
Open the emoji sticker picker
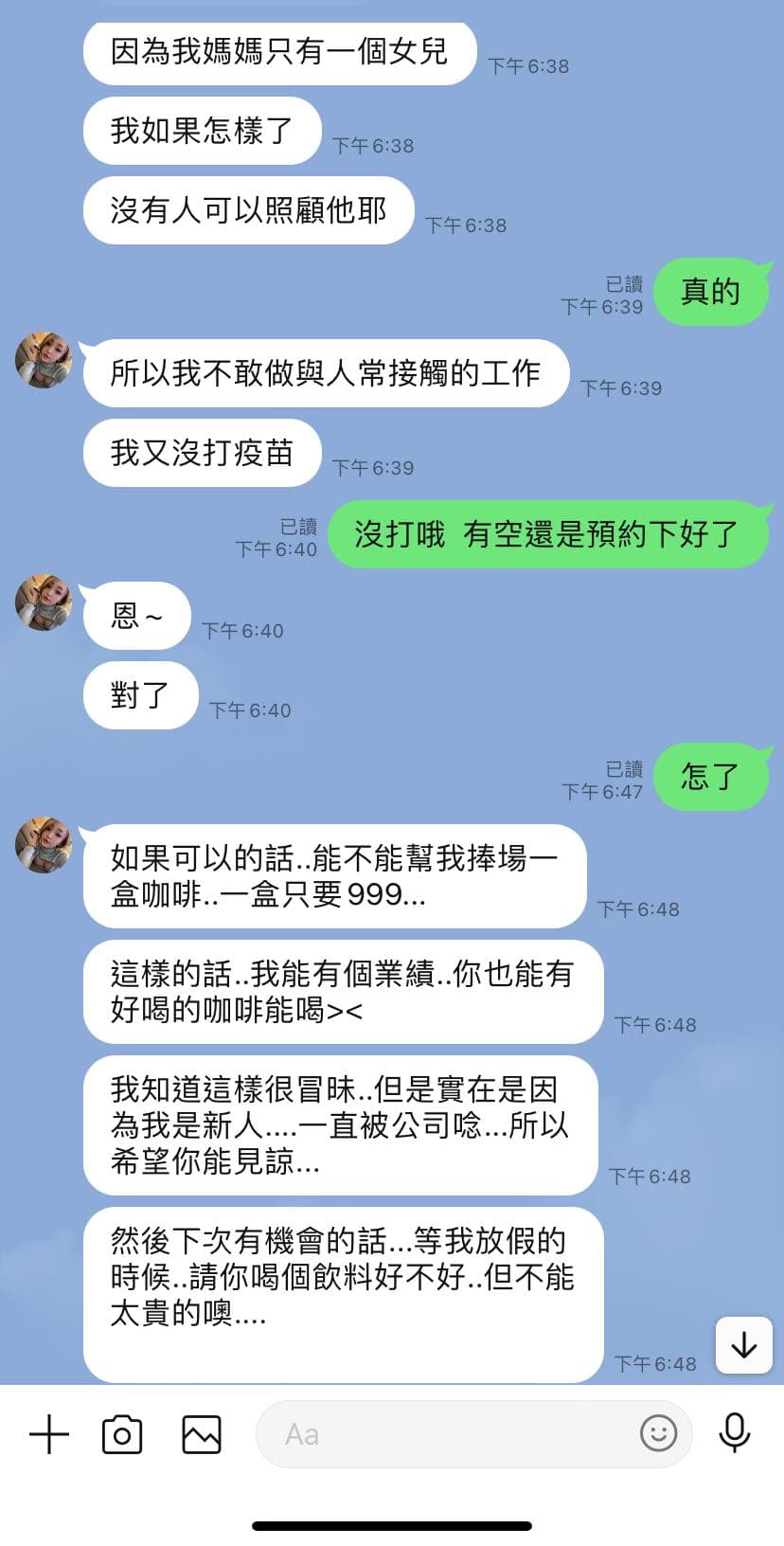click(658, 1433)
